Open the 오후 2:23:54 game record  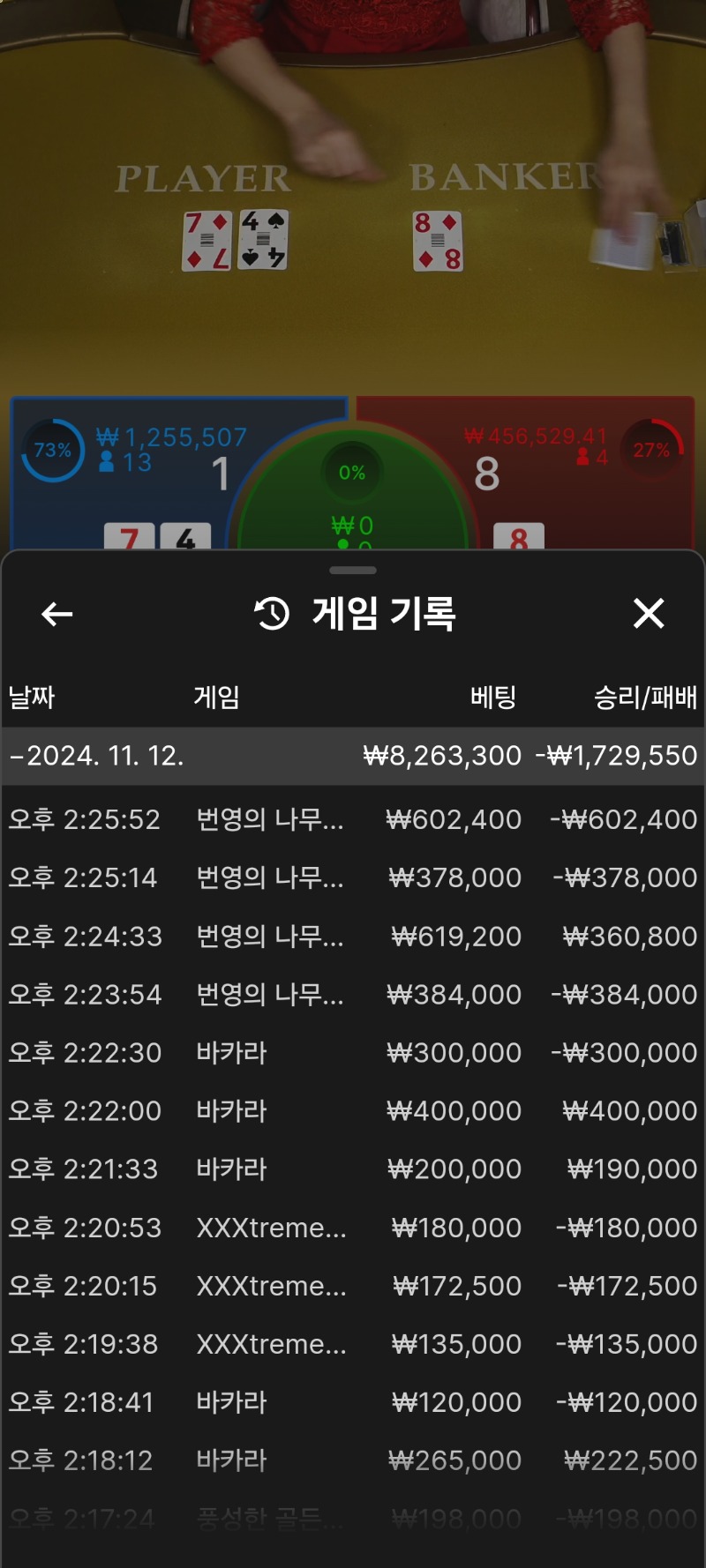point(353,994)
